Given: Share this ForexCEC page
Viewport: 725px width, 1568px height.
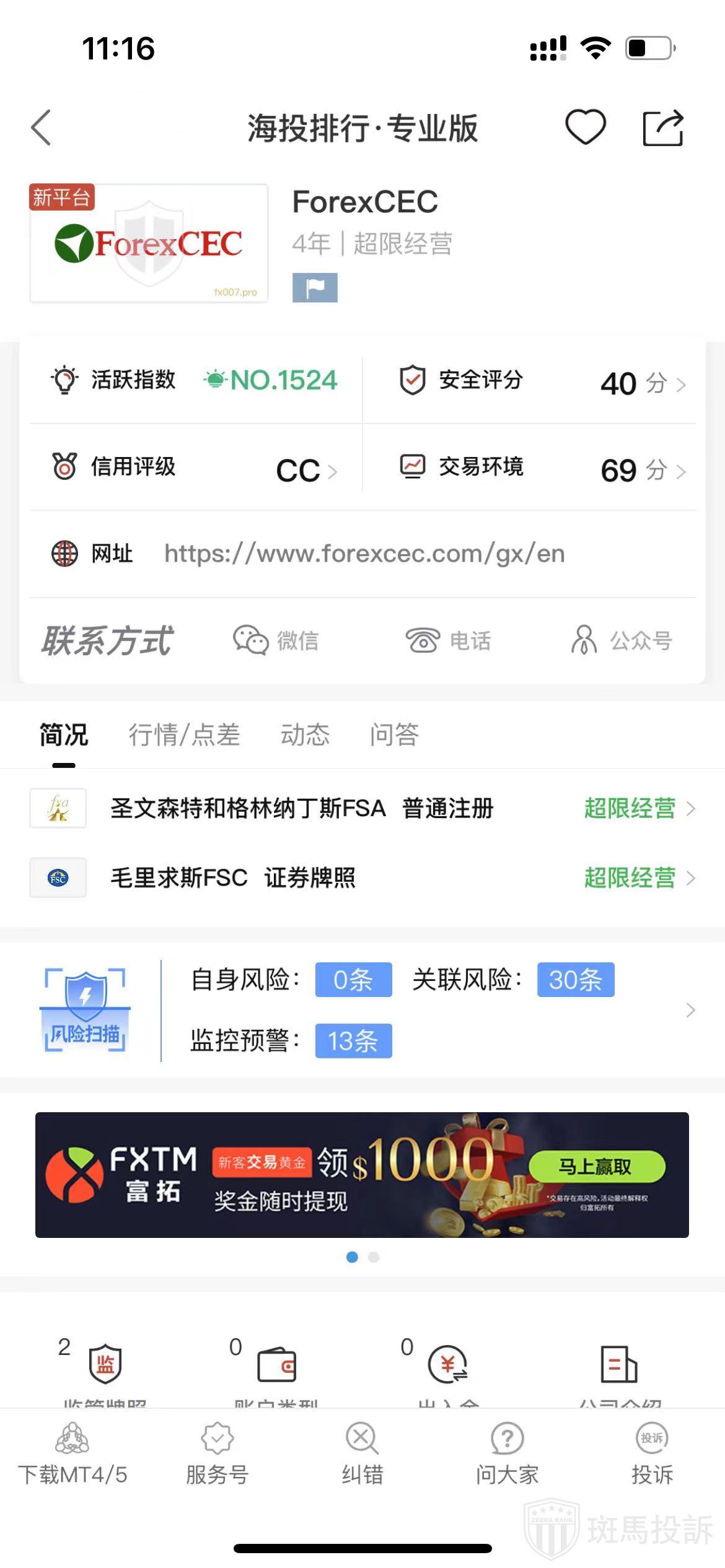Looking at the screenshot, I should (662, 128).
